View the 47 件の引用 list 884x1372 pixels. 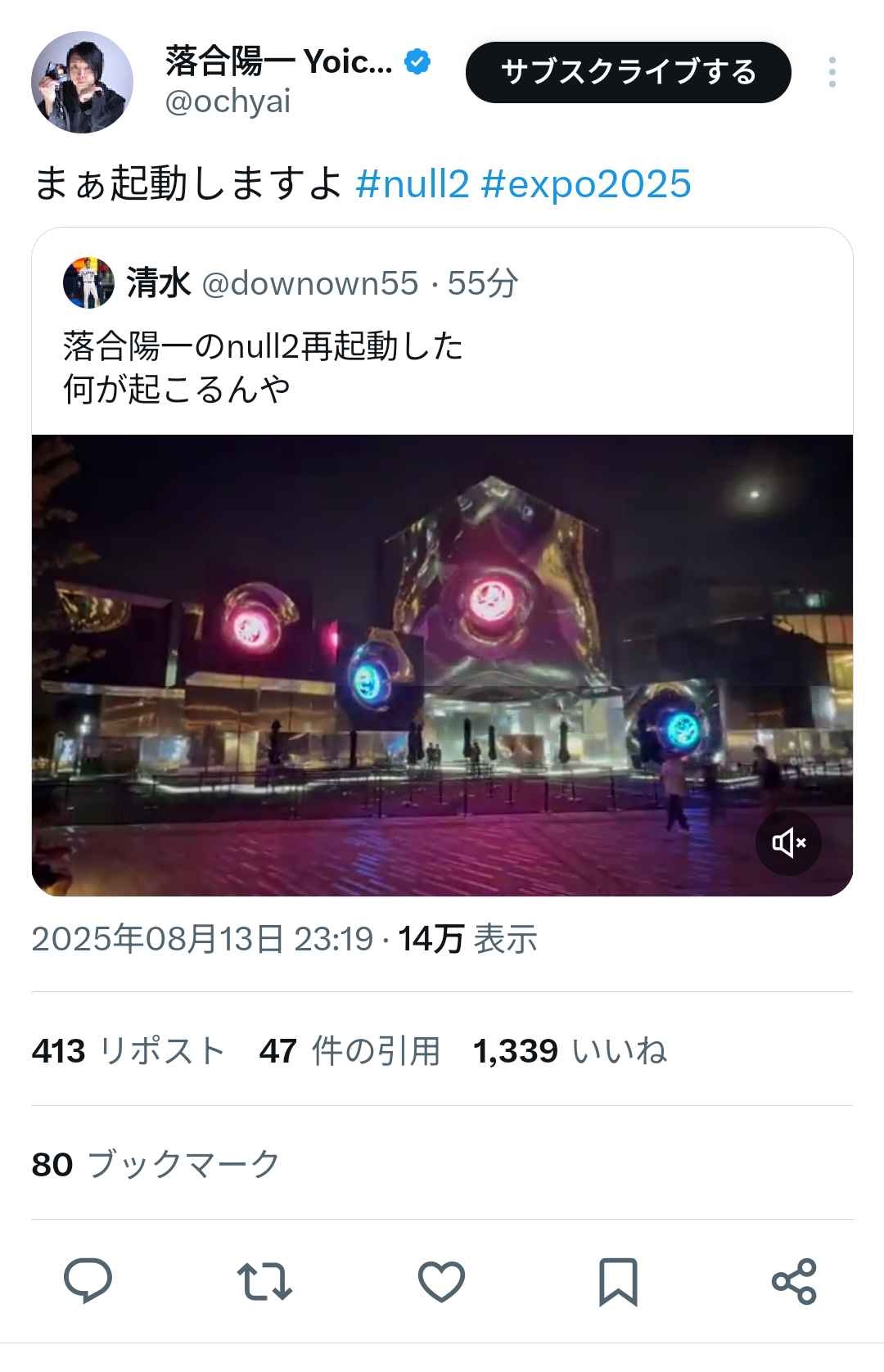tap(350, 1050)
